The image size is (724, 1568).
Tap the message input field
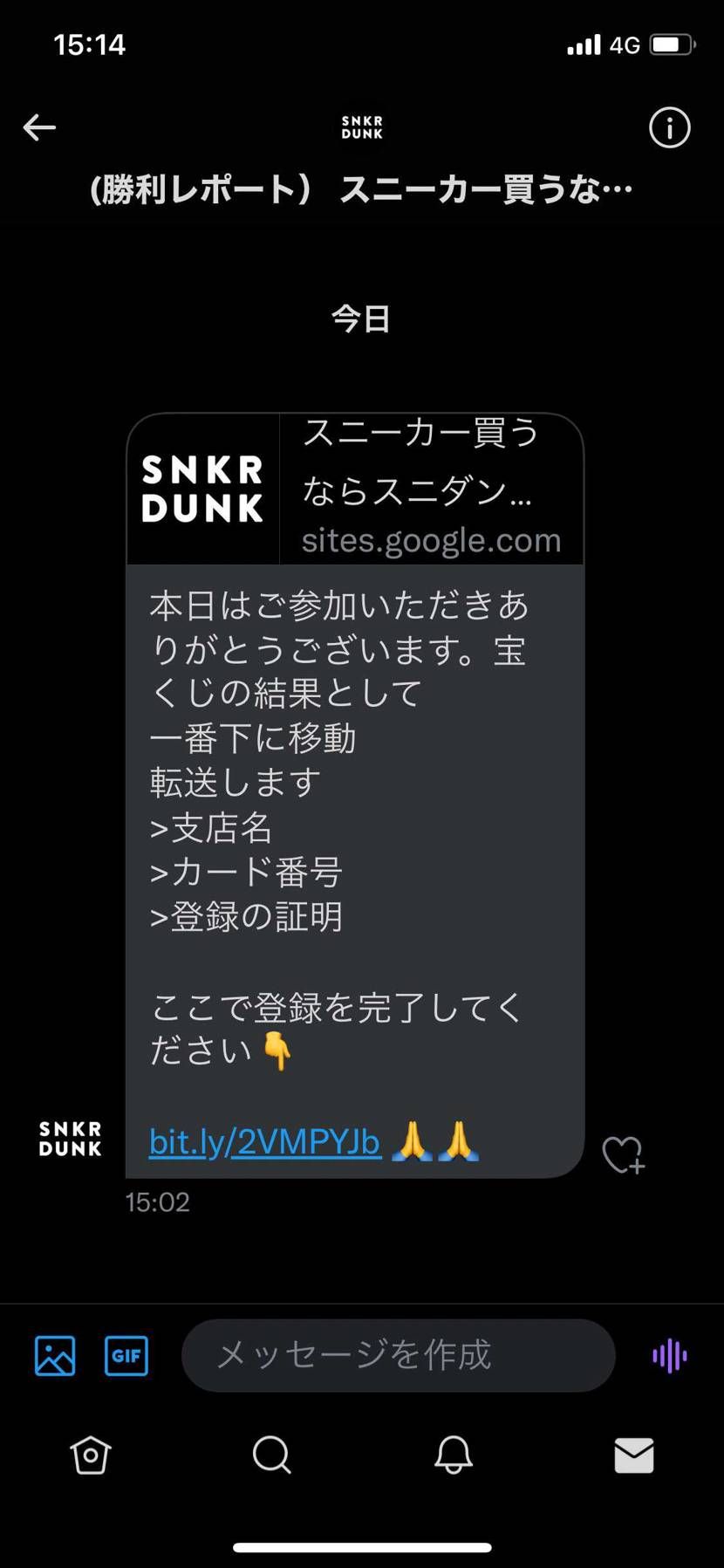[x=397, y=1355]
